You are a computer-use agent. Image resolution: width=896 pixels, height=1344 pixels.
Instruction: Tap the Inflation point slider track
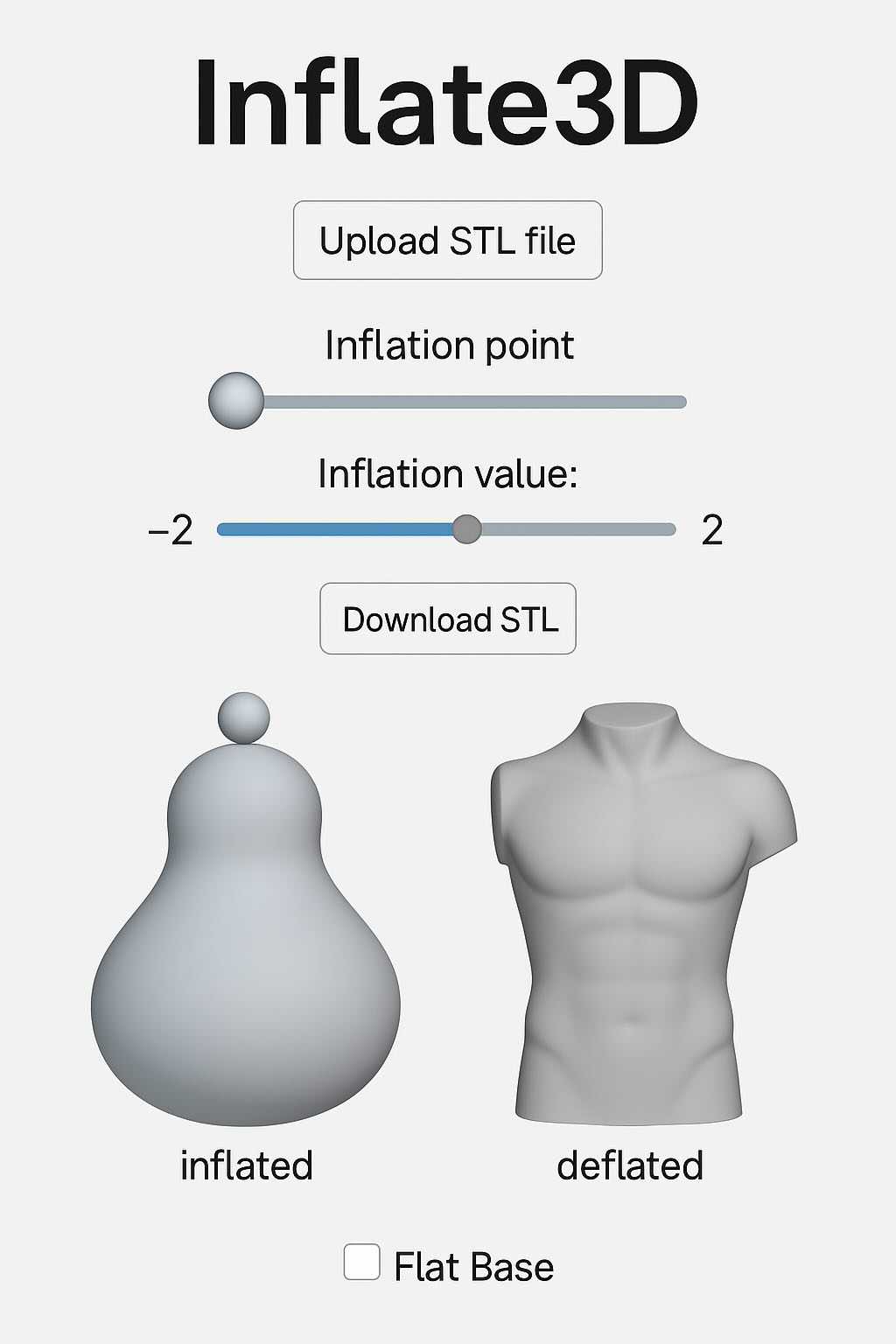click(472, 402)
